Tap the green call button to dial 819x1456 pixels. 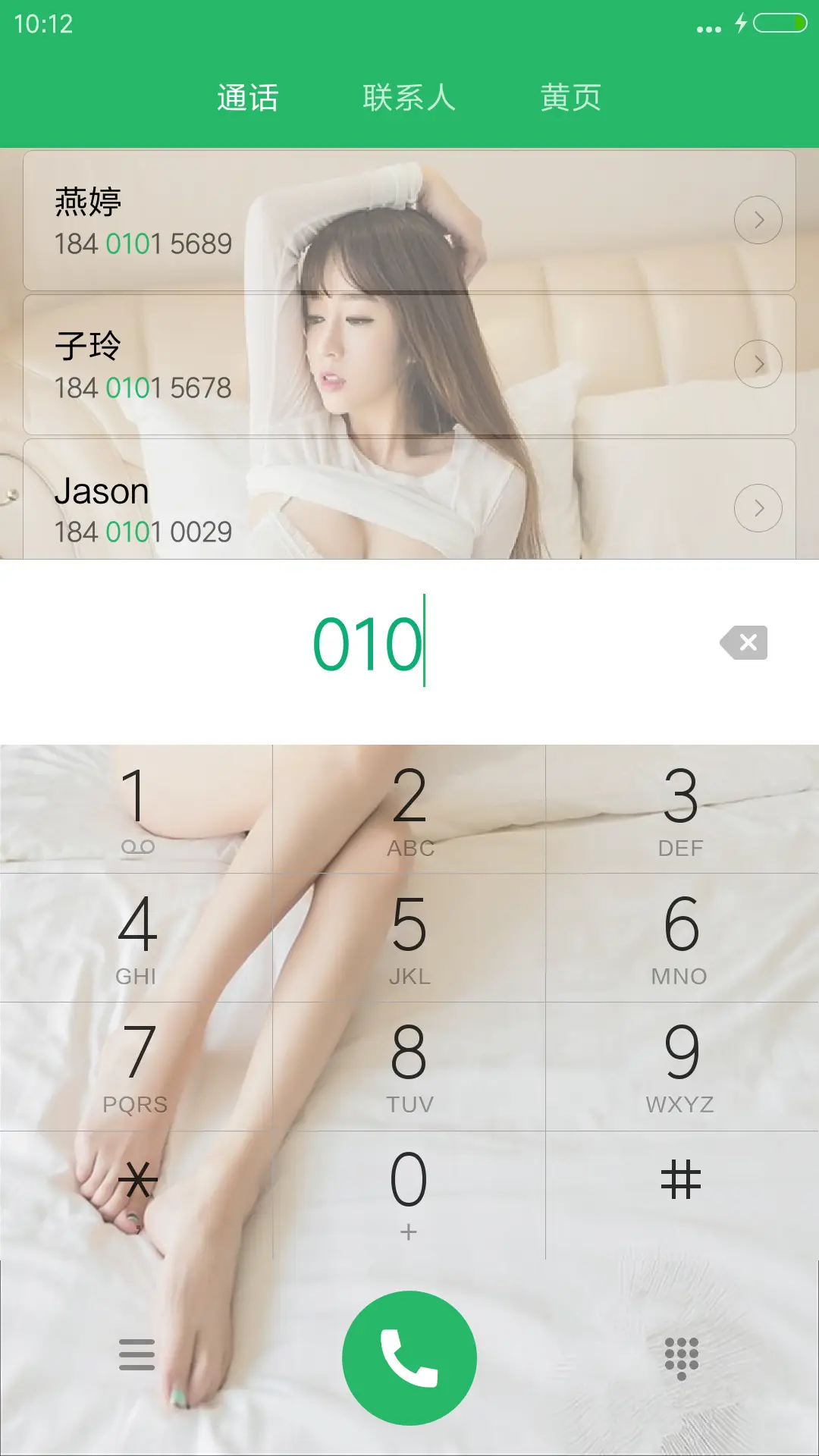pyautogui.click(x=409, y=1357)
